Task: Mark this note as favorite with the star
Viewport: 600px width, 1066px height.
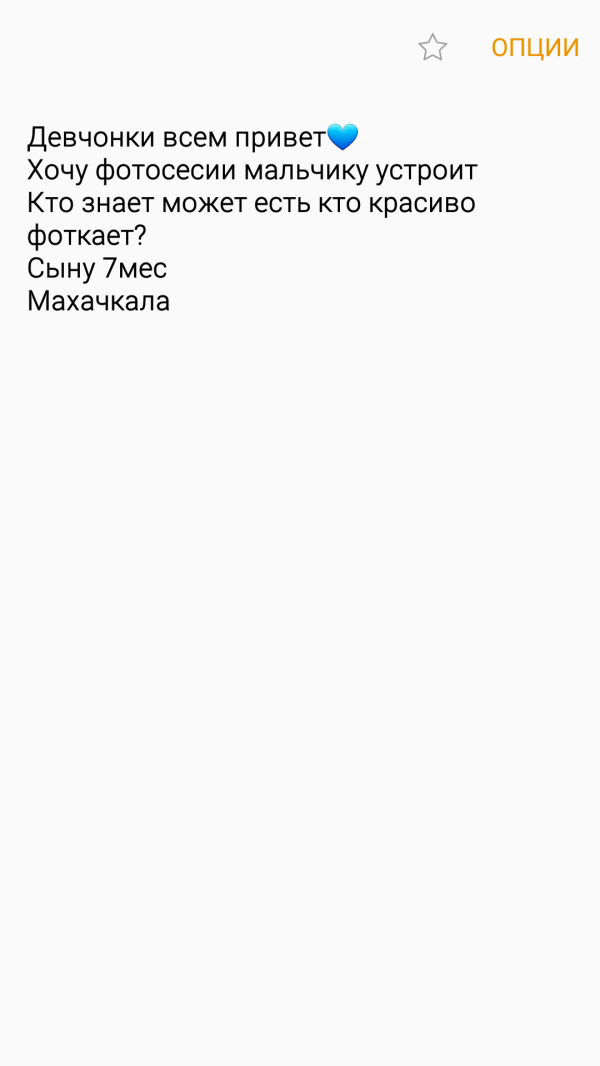Action: point(432,47)
